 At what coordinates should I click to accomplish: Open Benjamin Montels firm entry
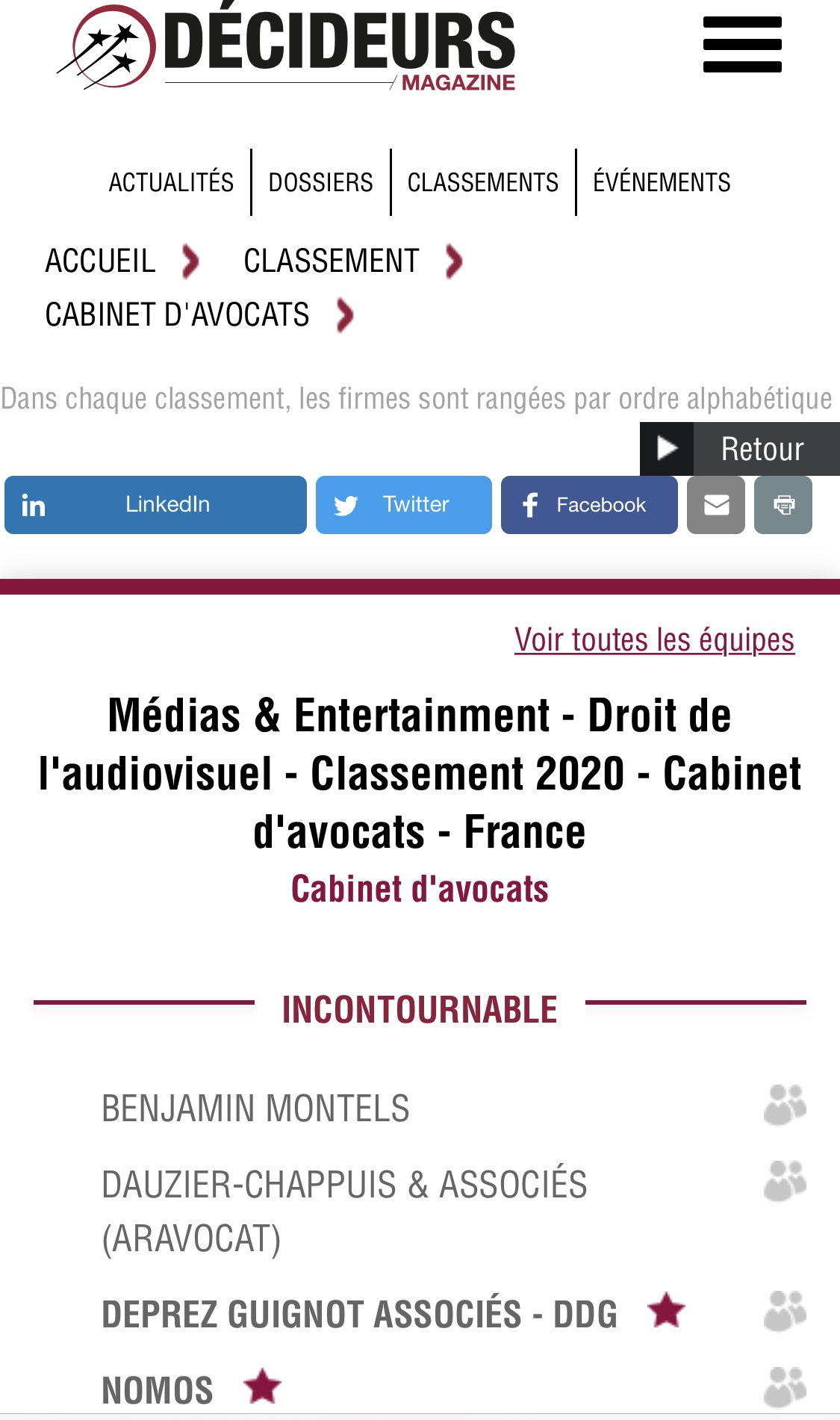[255, 1109]
